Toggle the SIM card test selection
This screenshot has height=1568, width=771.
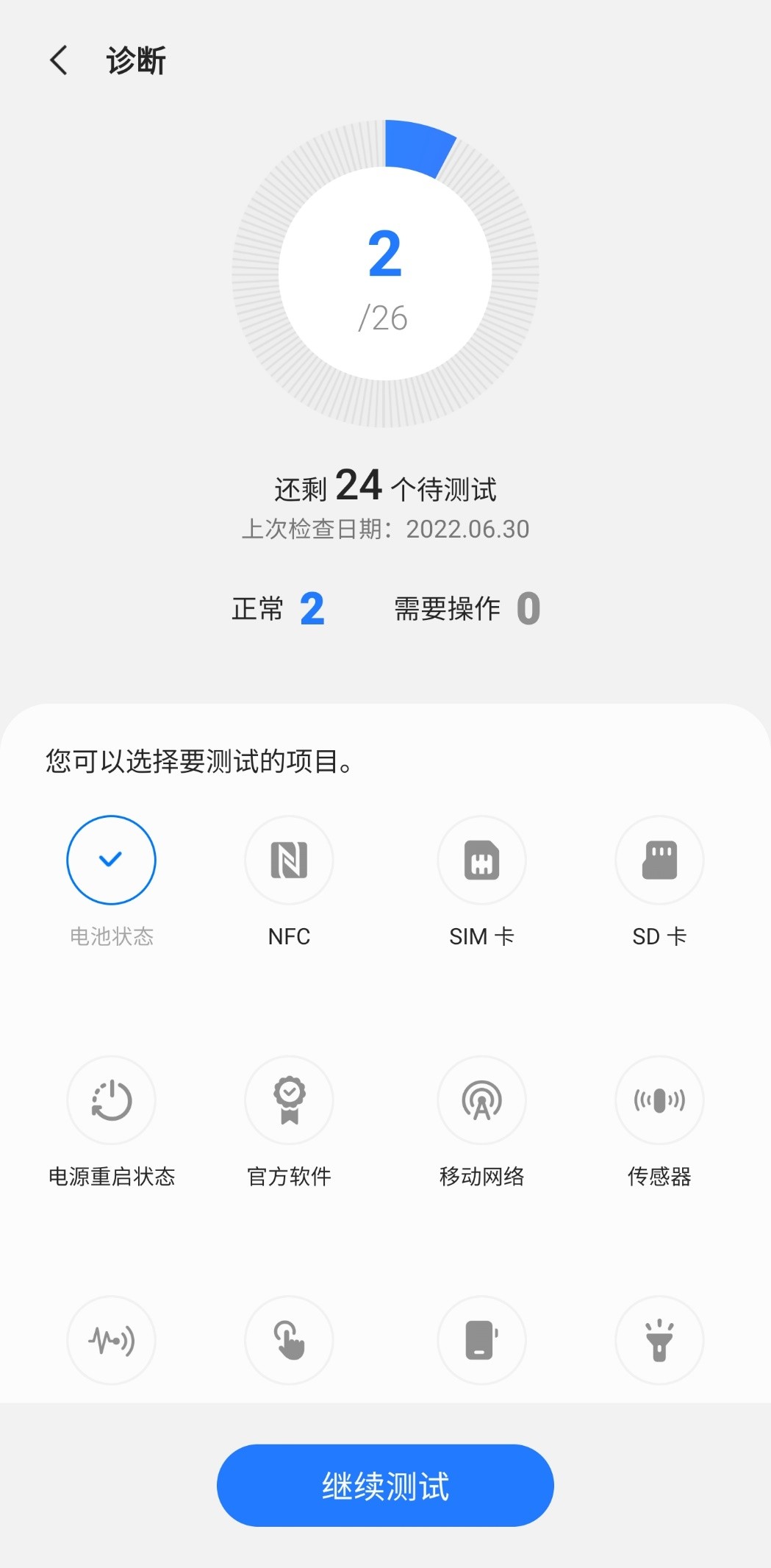(x=481, y=860)
